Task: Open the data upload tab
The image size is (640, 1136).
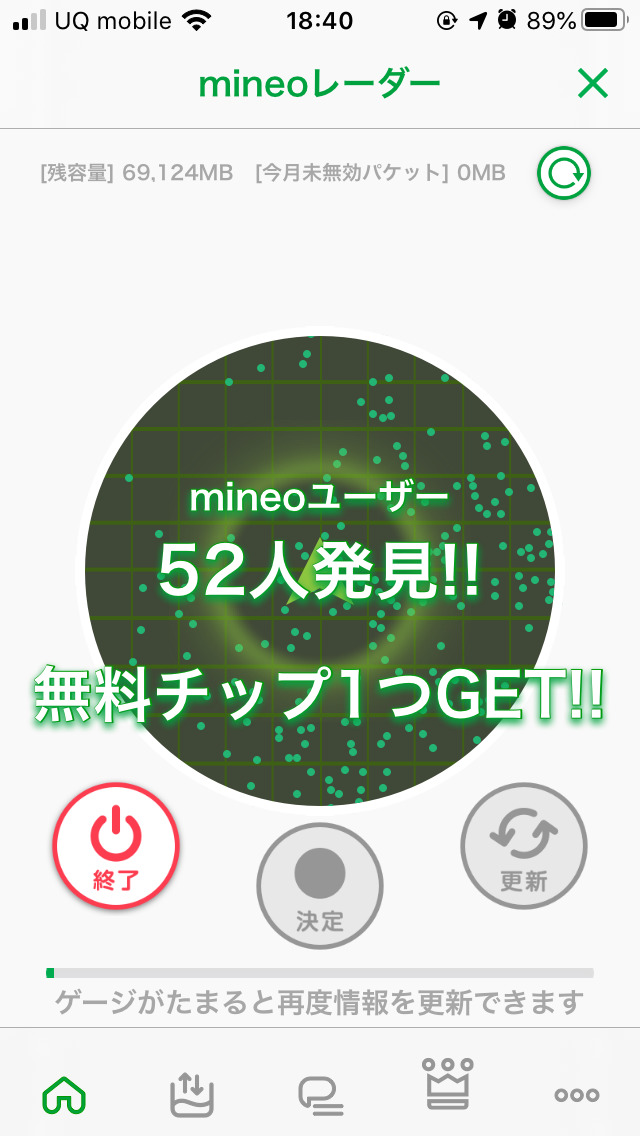Action: click(192, 1095)
